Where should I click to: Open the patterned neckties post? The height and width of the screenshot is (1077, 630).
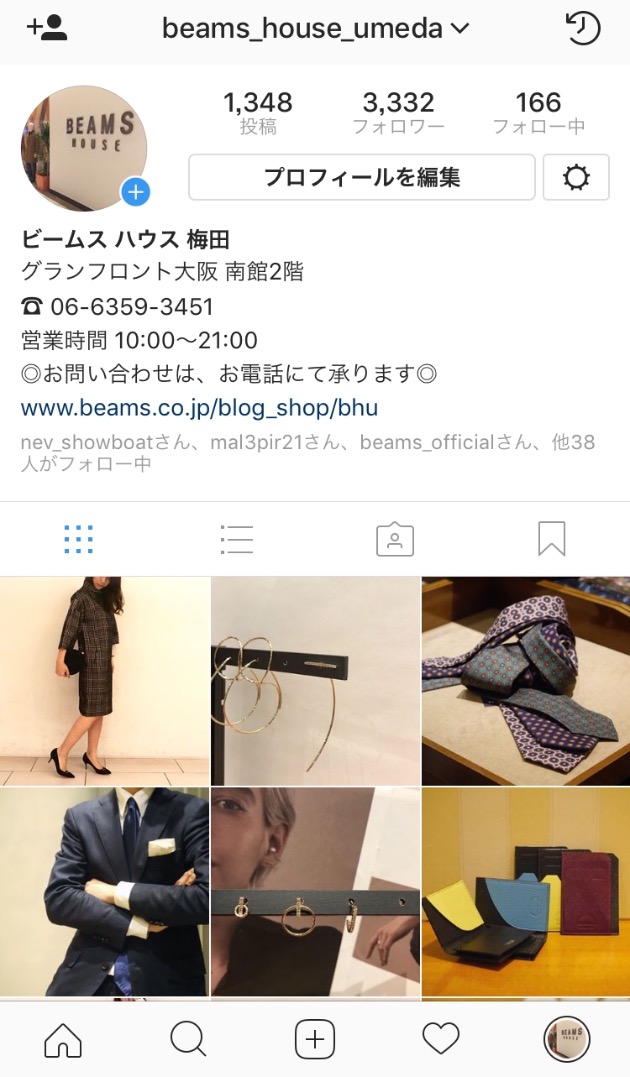point(526,680)
